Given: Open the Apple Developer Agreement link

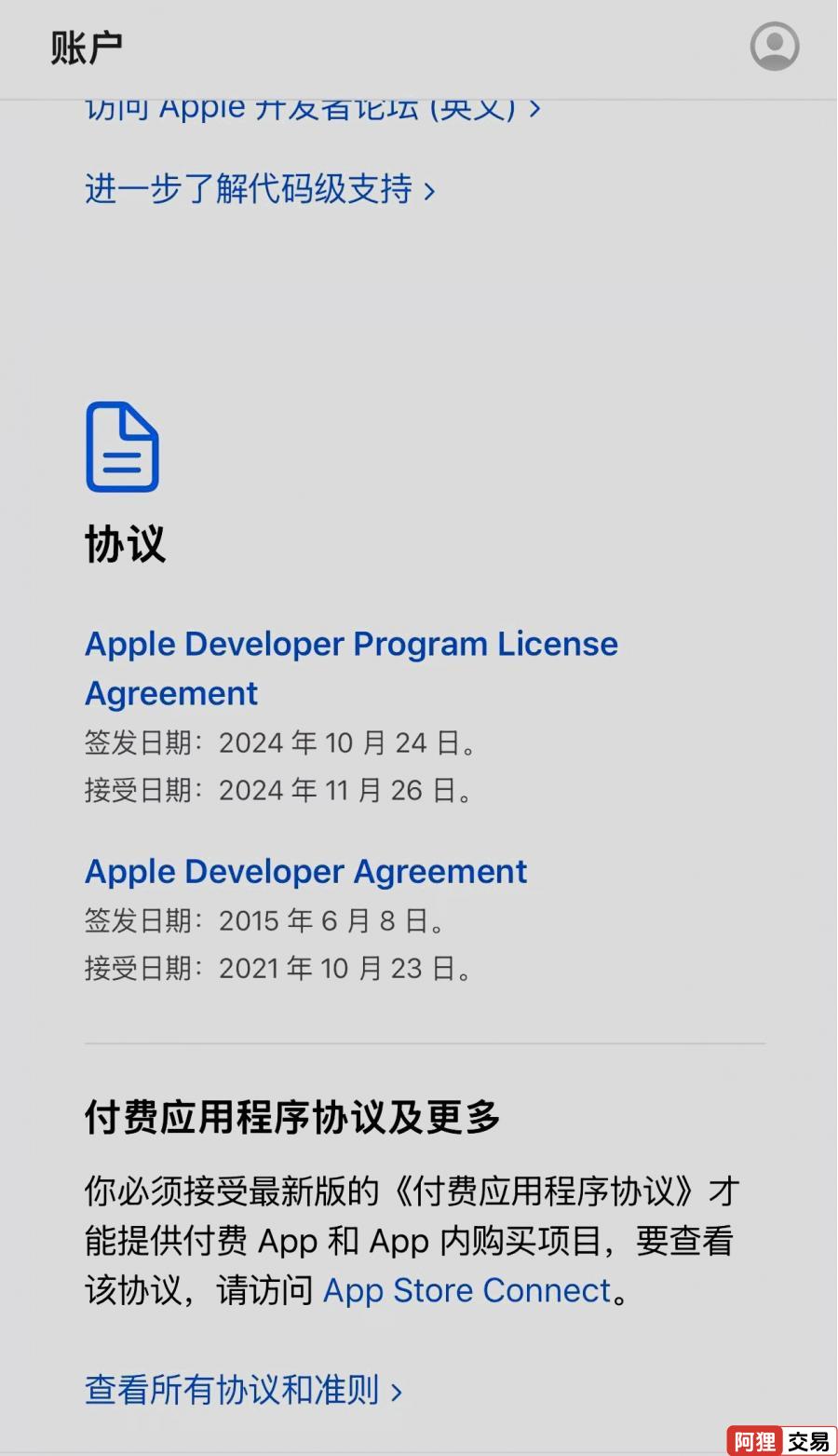Looking at the screenshot, I should (x=305, y=872).
